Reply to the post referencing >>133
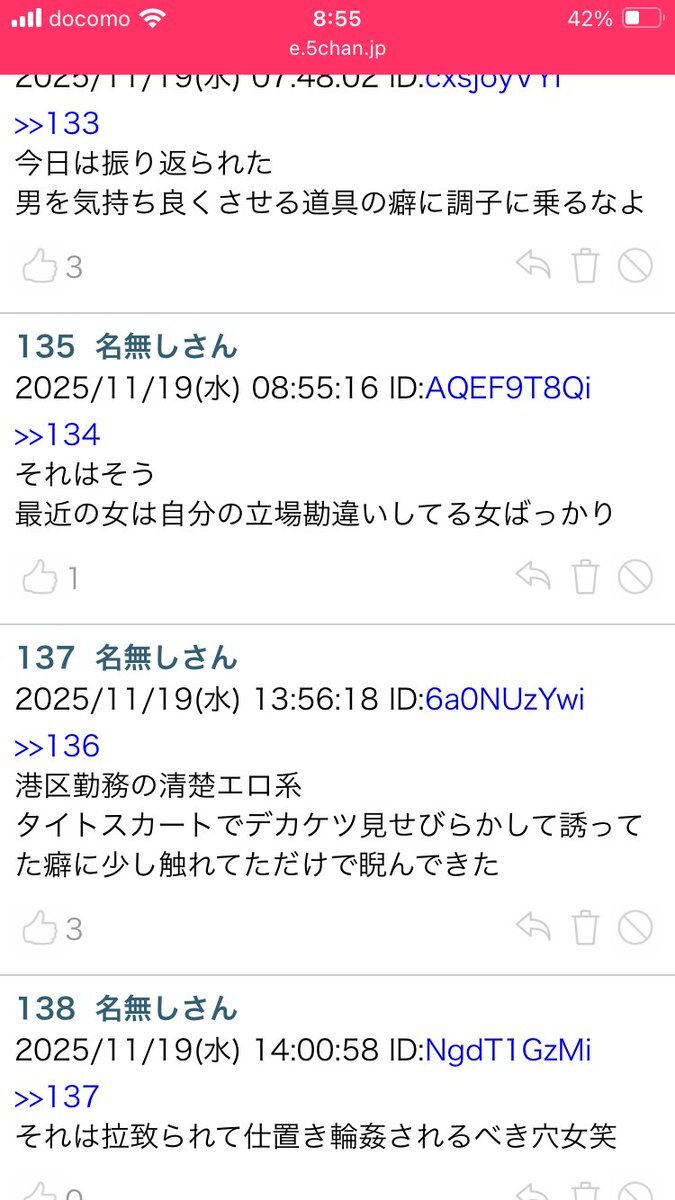Viewport: 675px width, 1200px height. [534, 266]
